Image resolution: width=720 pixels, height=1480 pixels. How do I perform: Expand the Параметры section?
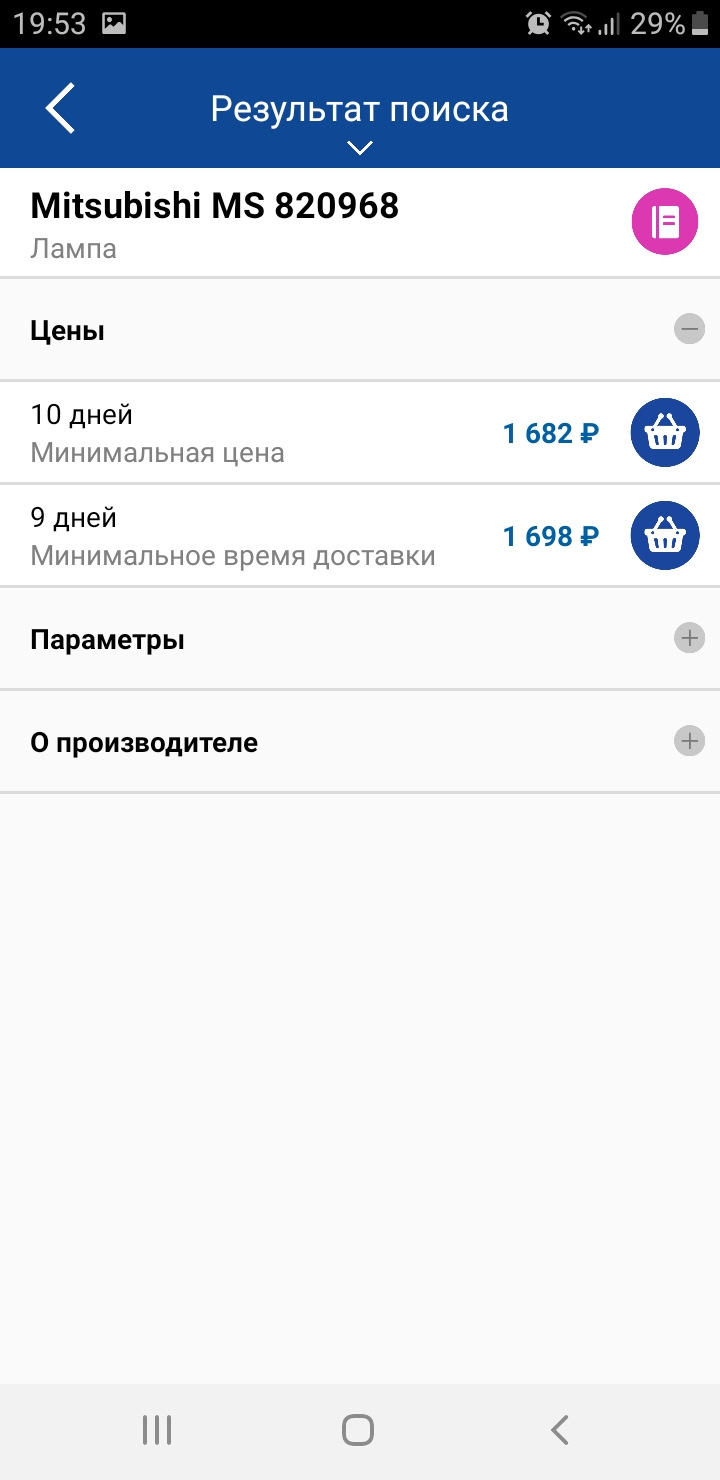(x=689, y=638)
